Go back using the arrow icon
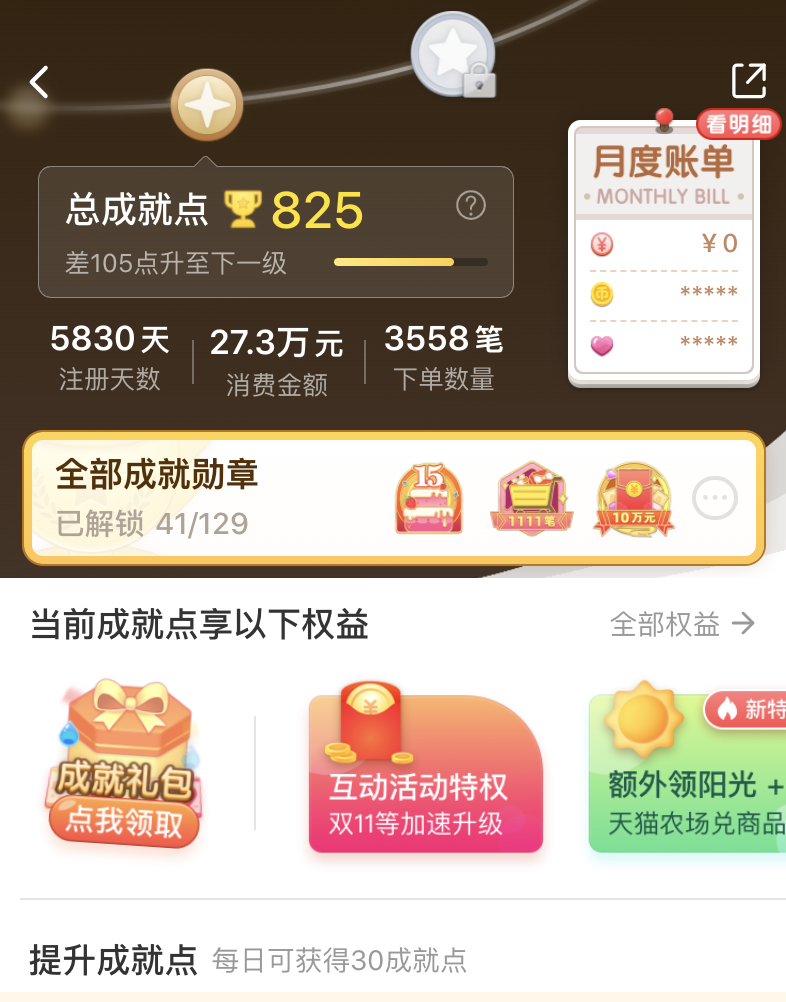This screenshot has height=1002, width=786. [x=40, y=82]
